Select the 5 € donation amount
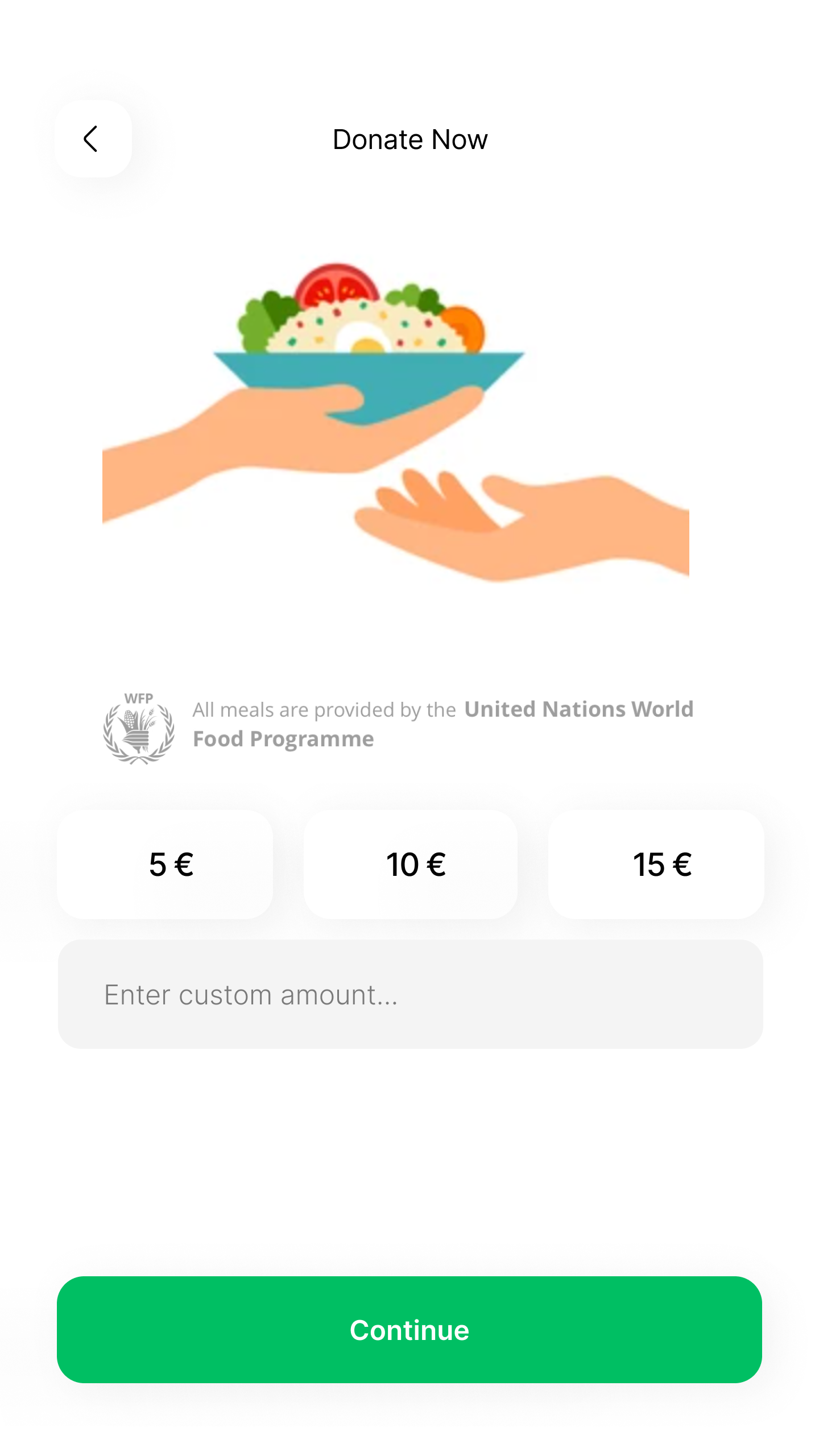The width and height of the screenshot is (819, 1456). click(x=165, y=864)
